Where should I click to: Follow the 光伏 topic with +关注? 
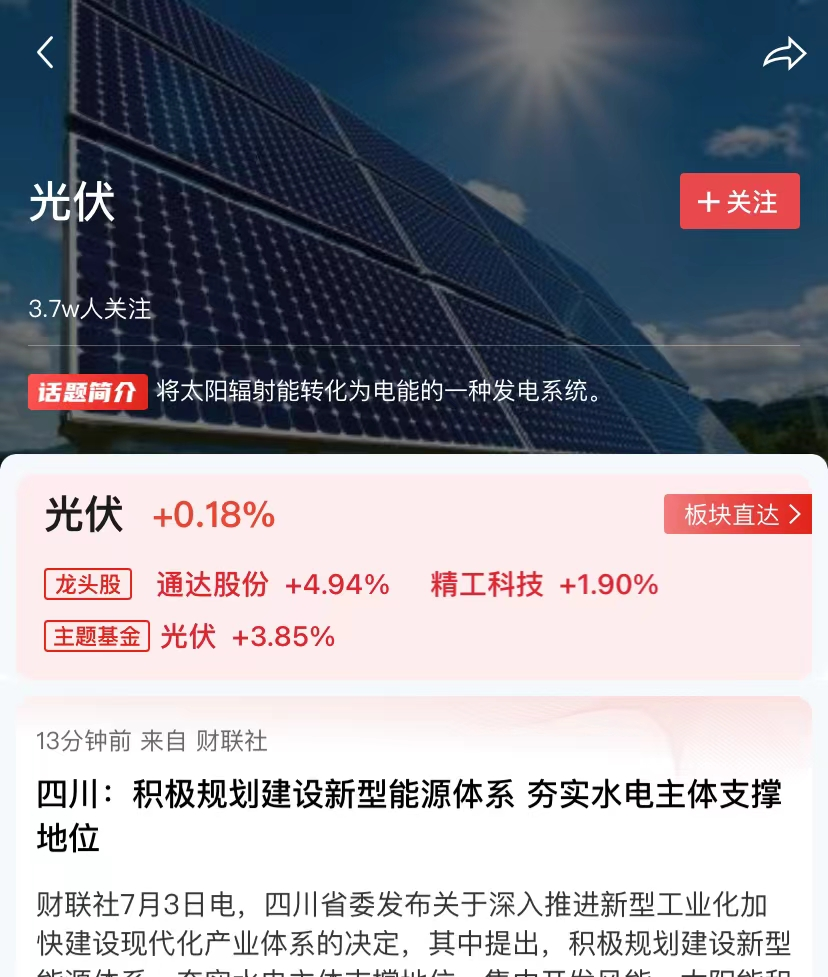(739, 202)
